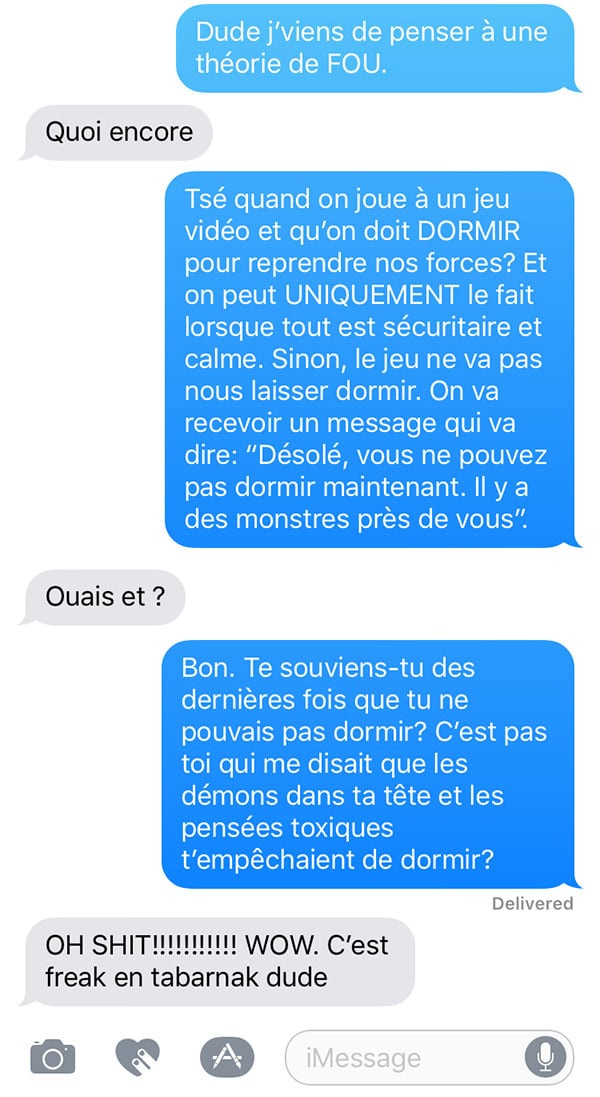Open the camera icon
Screen dimensions: 600x1097
click(52, 1056)
